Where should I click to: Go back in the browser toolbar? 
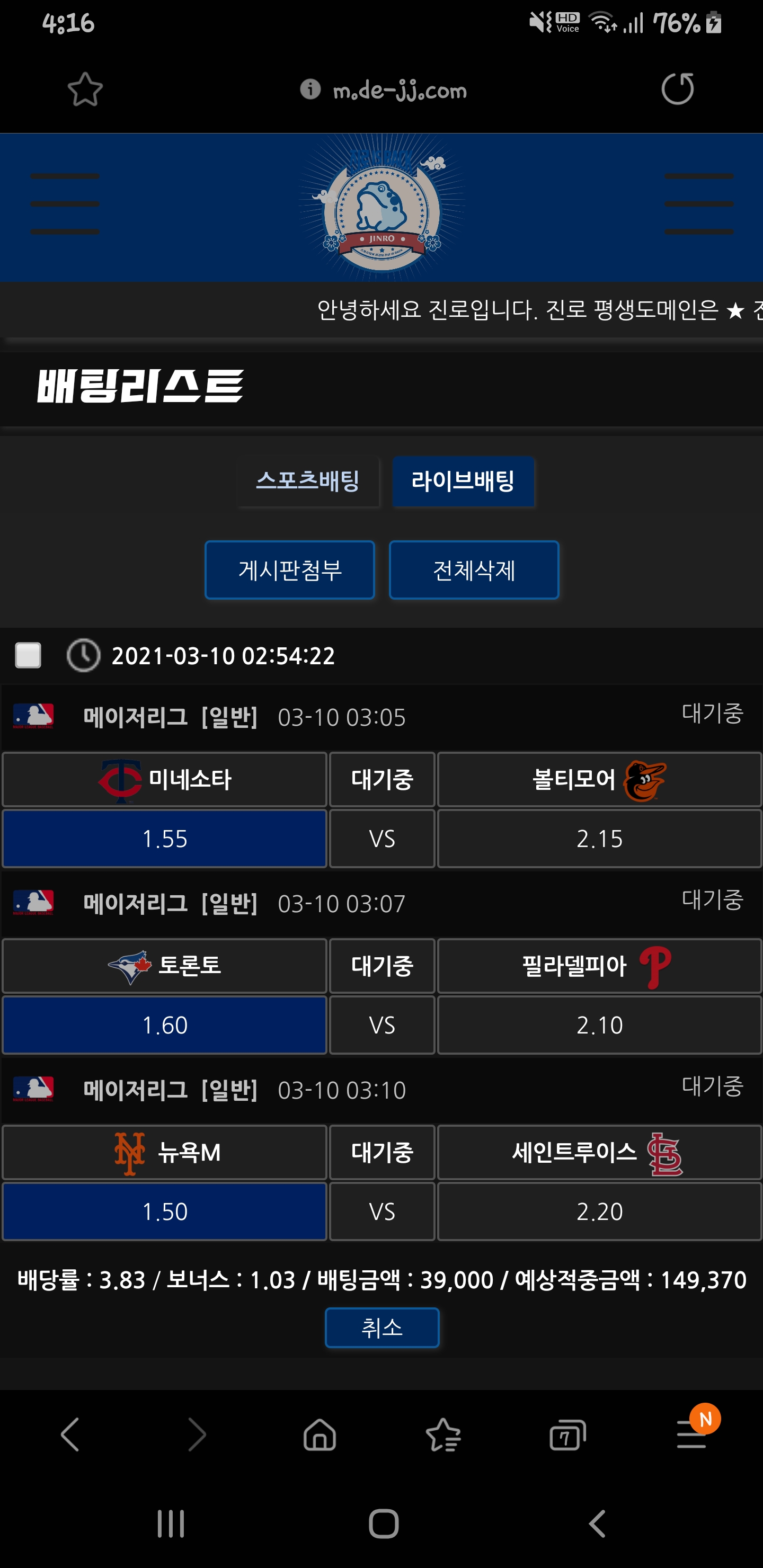click(70, 1435)
